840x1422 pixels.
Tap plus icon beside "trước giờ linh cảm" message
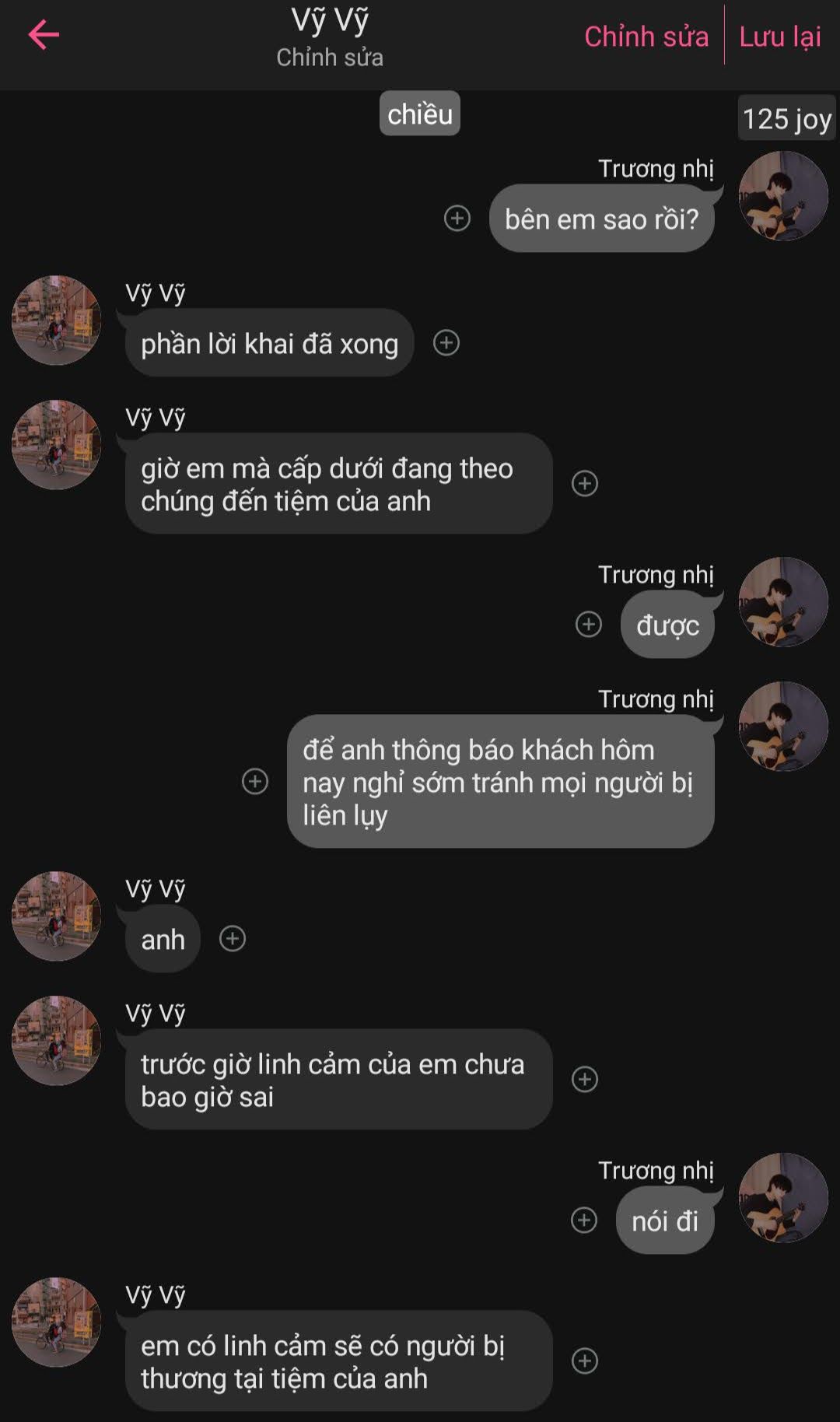(x=585, y=1080)
